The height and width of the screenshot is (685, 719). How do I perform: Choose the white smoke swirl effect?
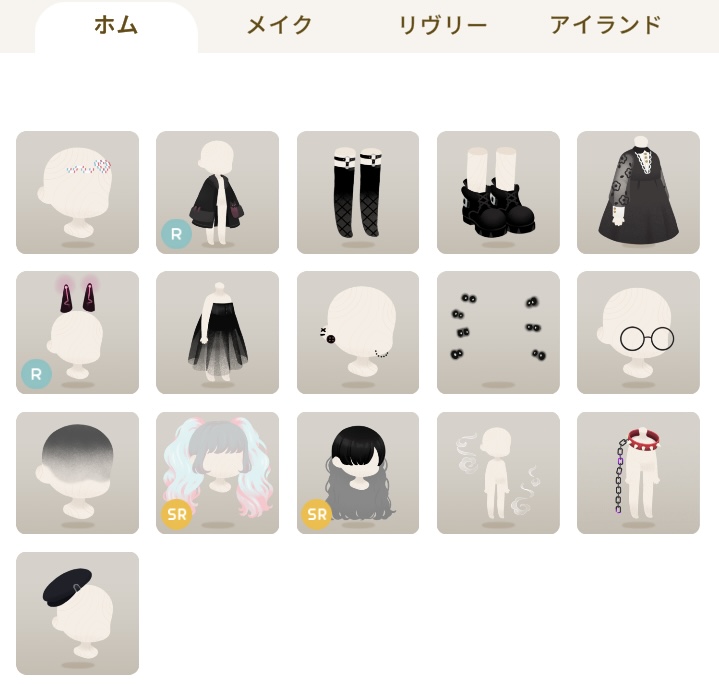(498, 473)
